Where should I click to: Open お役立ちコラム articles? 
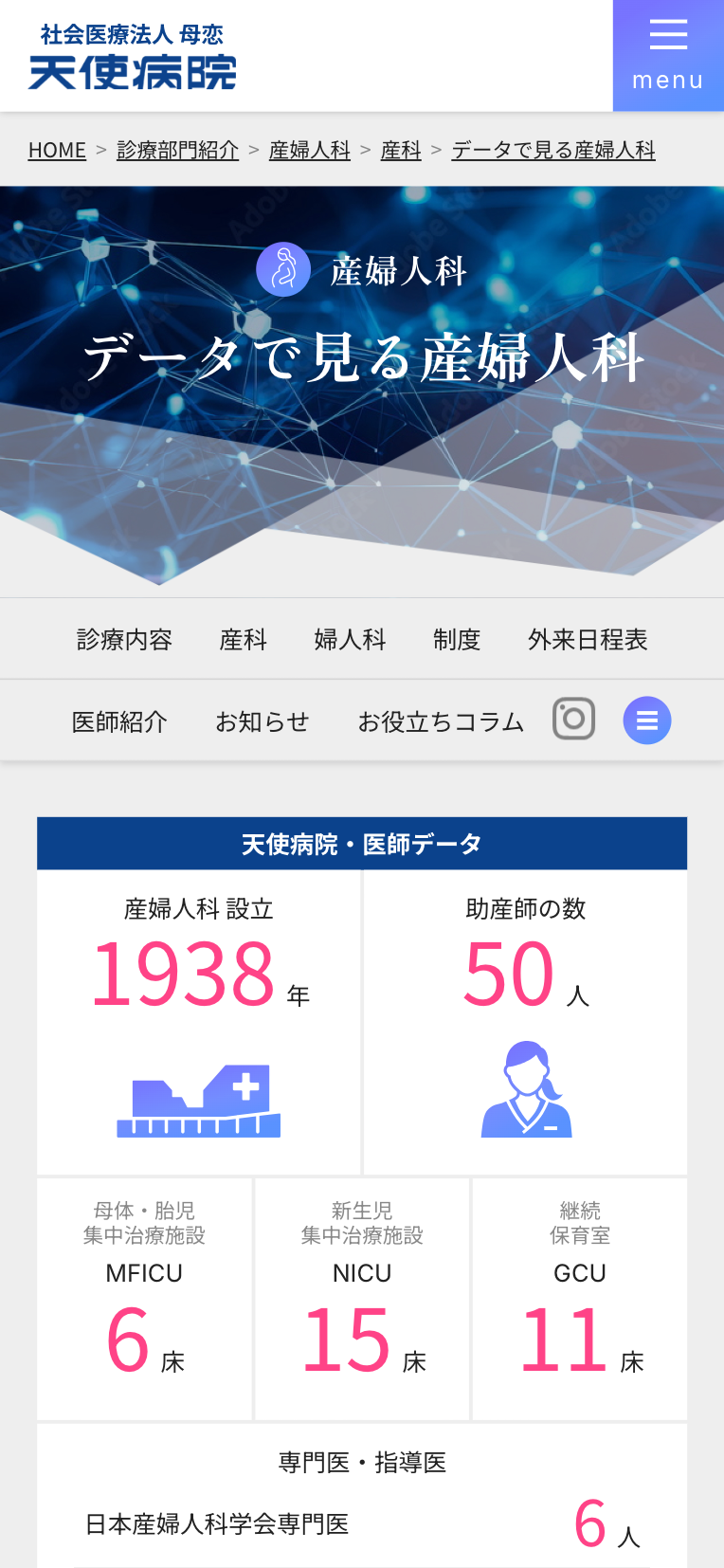441,721
